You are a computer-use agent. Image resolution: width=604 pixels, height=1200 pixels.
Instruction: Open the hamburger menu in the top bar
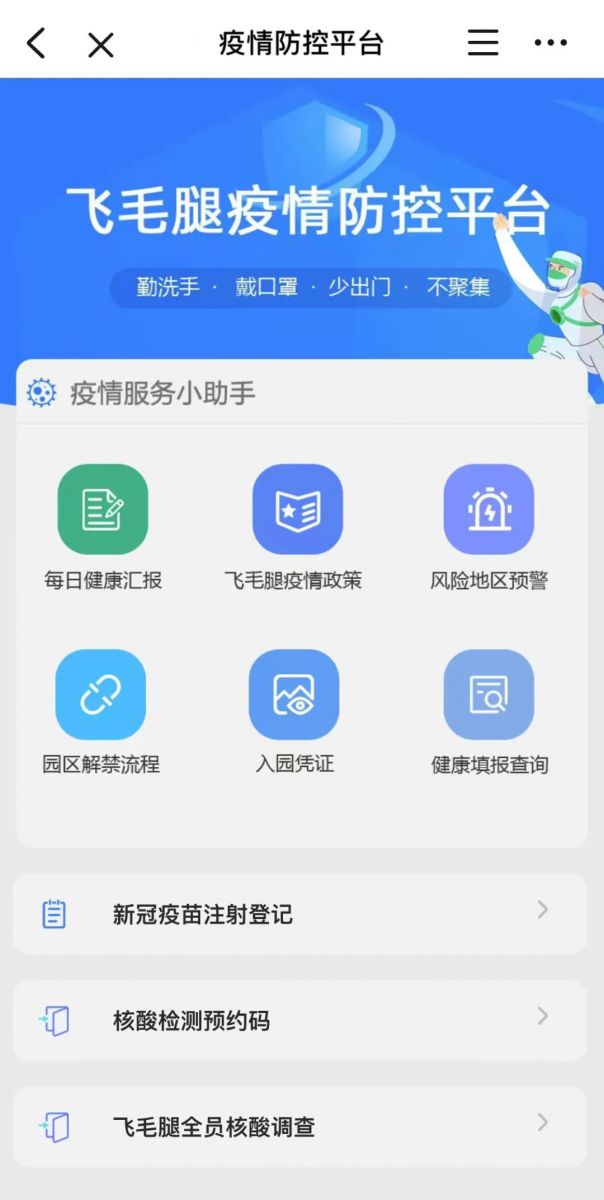click(x=483, y=42)
